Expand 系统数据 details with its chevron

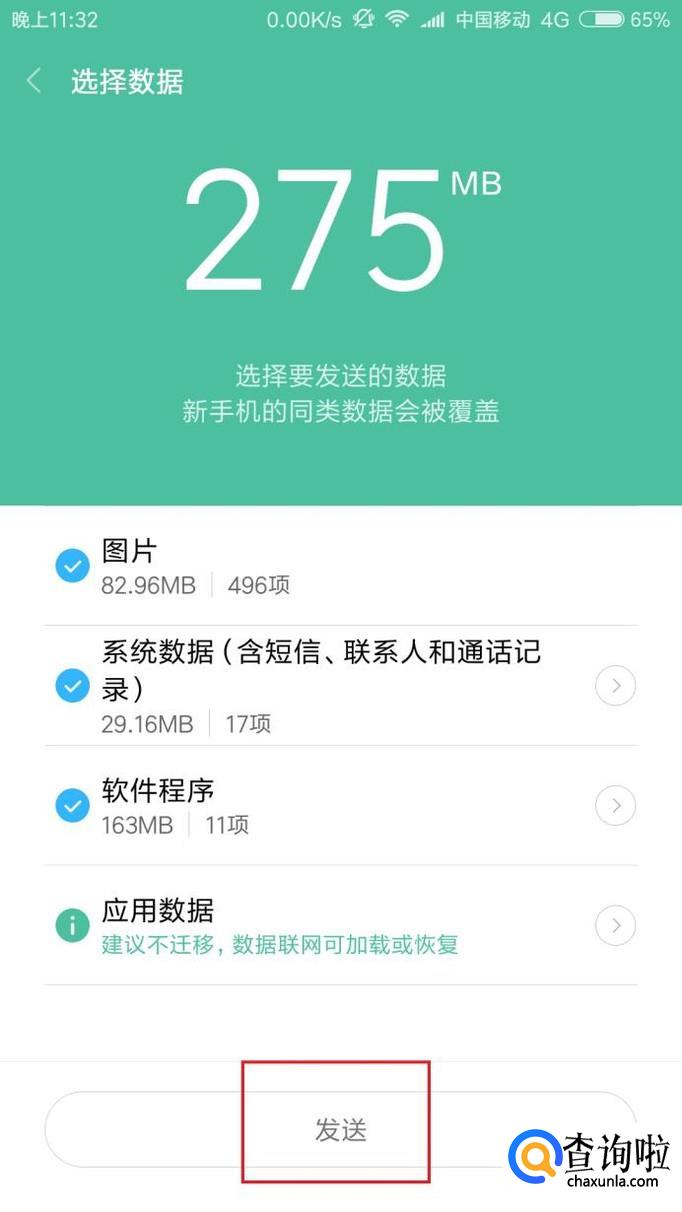616,686
